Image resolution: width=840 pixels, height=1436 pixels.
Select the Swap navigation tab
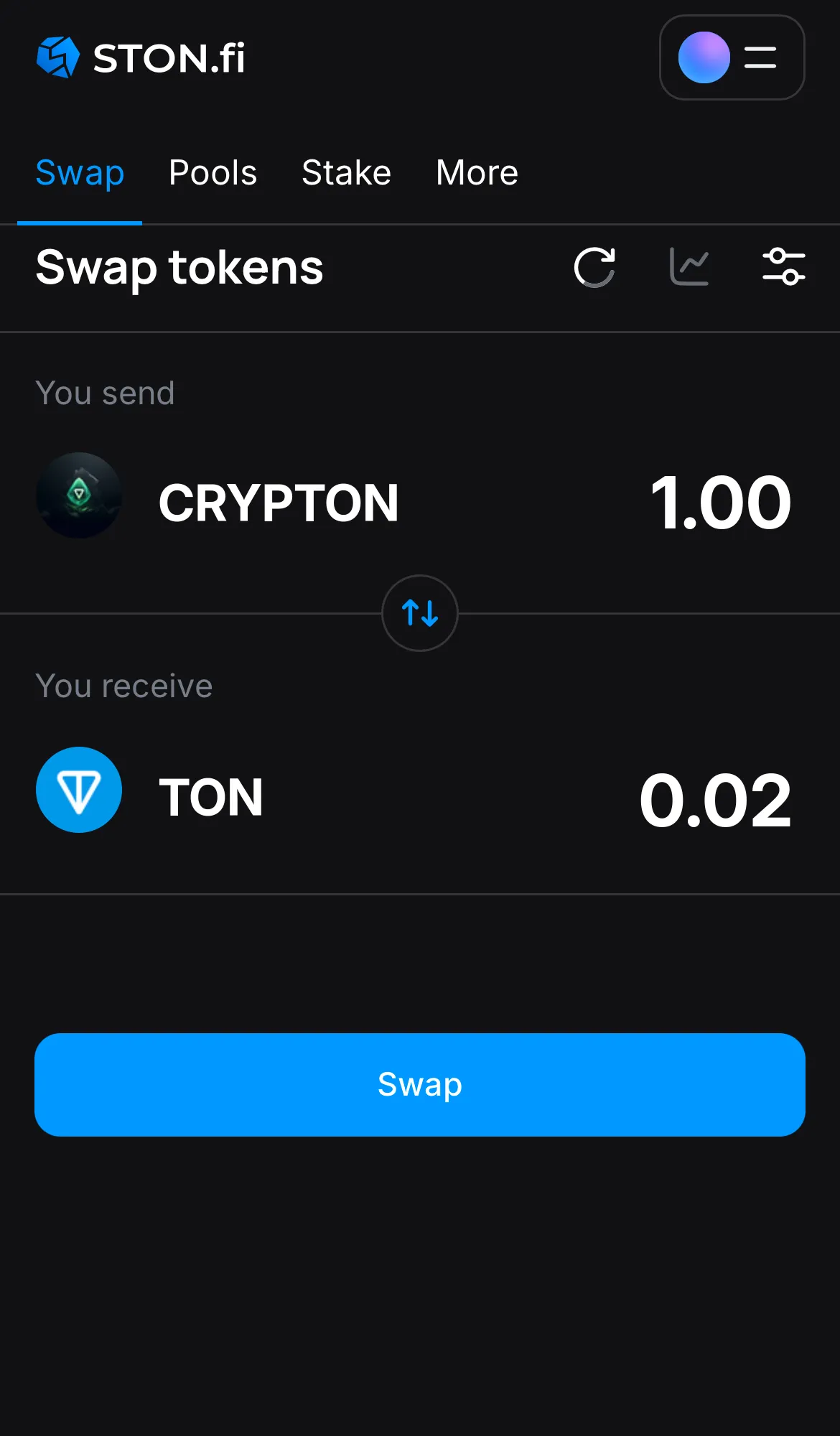(x=80, y=172)
